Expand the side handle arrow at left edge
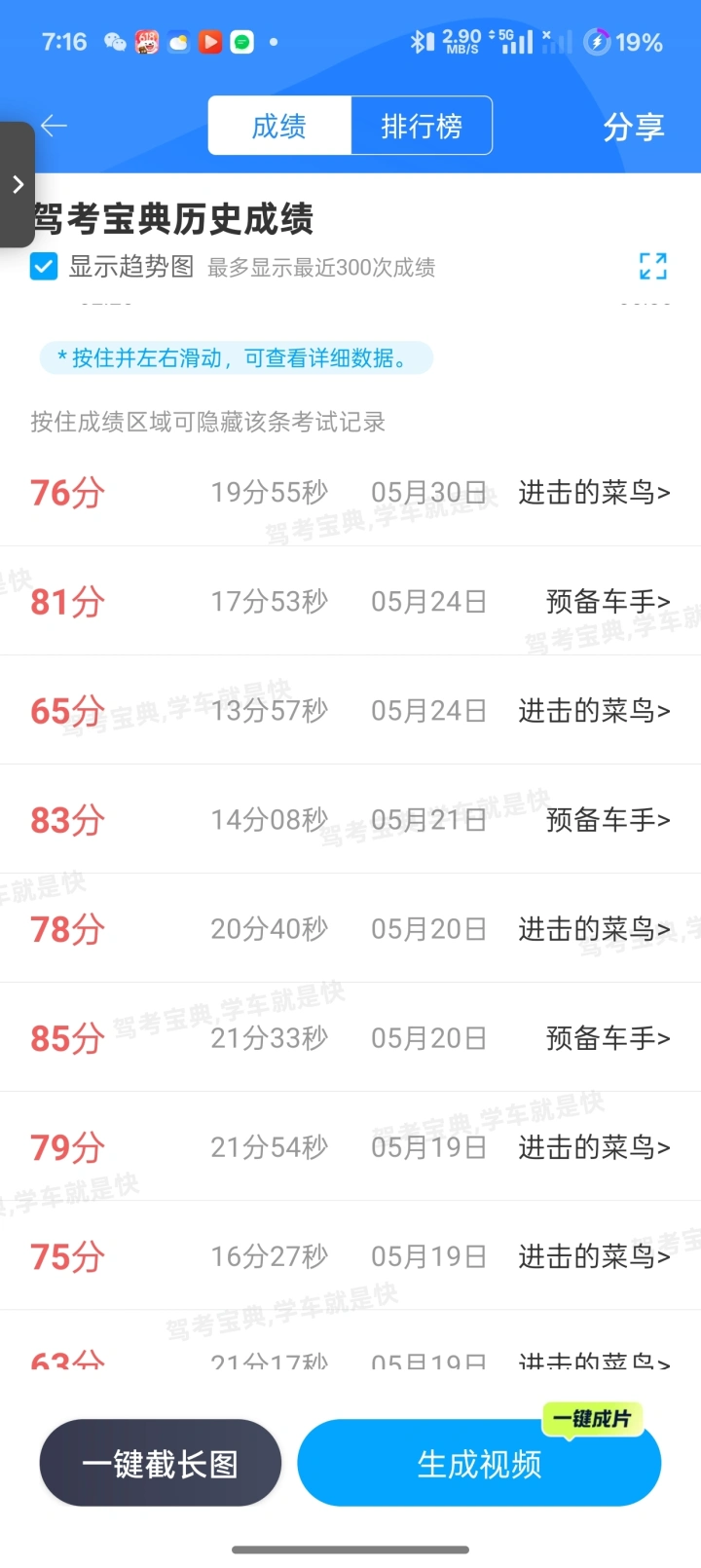 pyautogui.click(x=18, y=185)
